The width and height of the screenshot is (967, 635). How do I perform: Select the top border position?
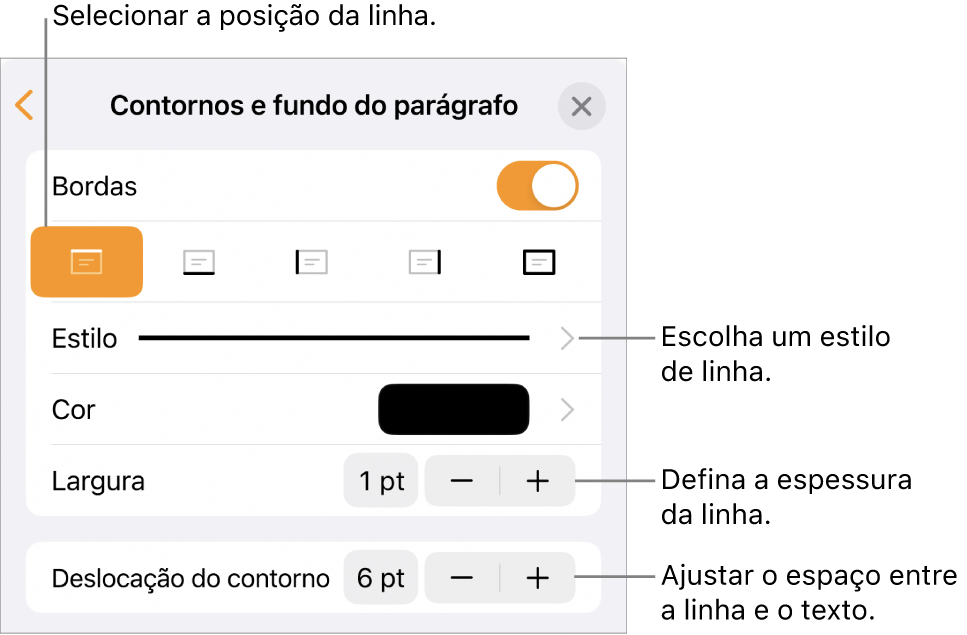(87, 262)
